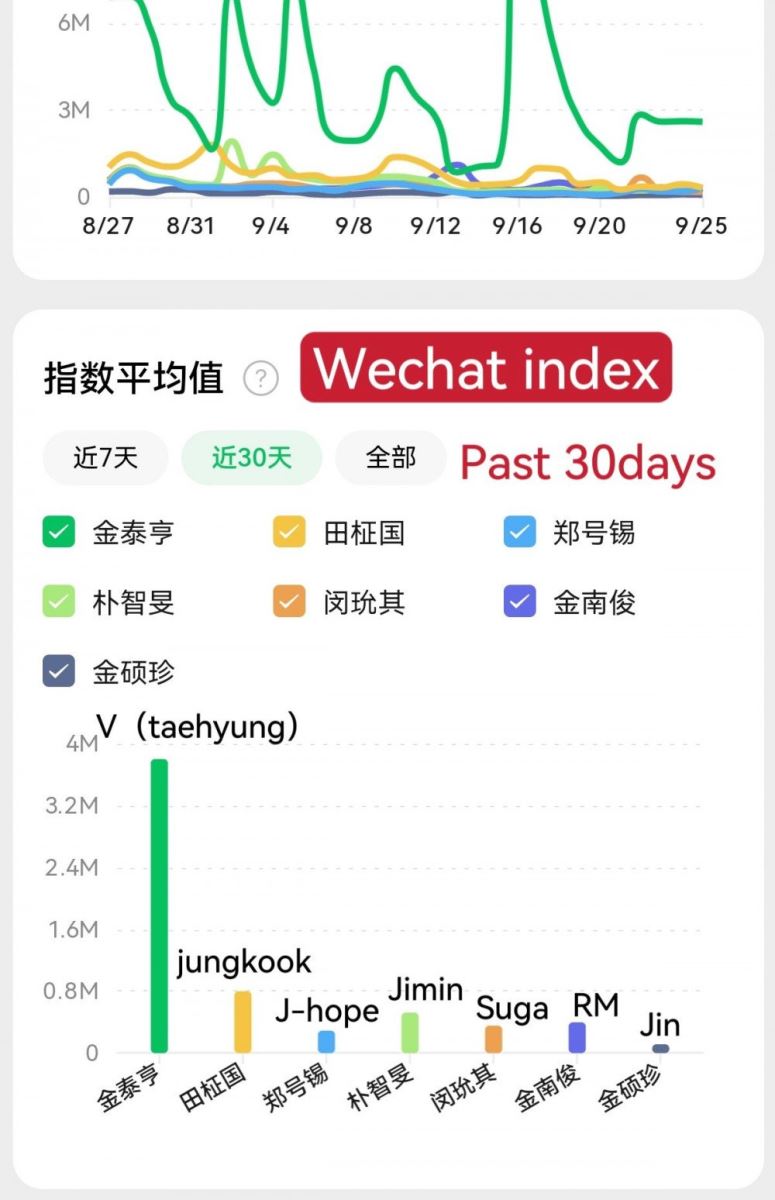Select the 近30天 filter tab
Image resolution: width=775 pixels, height=1200 pixels.
(251, 457)
